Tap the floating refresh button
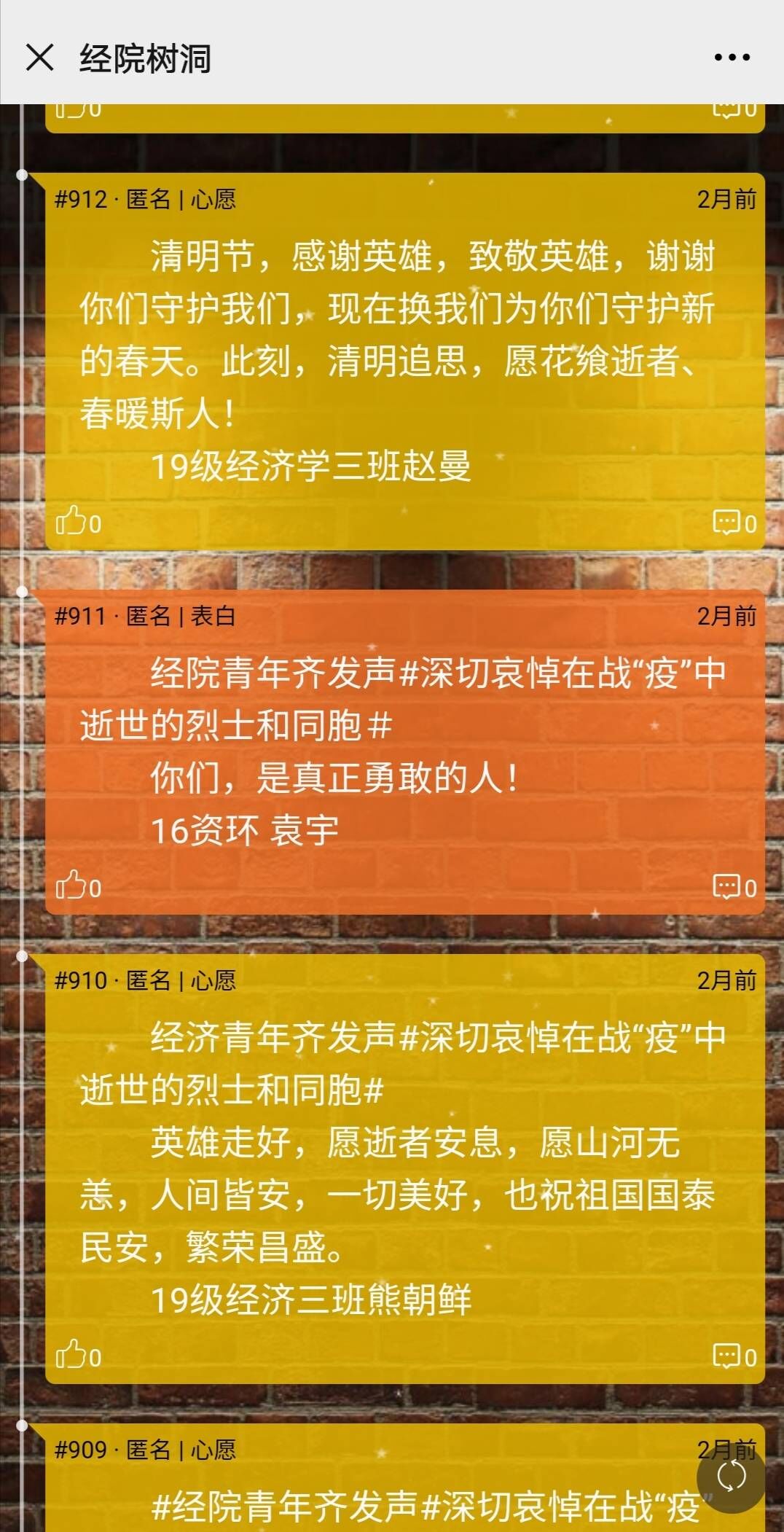Viewport: 784px width, 1532px height. pyautogui.click(x=731, y=1477)
